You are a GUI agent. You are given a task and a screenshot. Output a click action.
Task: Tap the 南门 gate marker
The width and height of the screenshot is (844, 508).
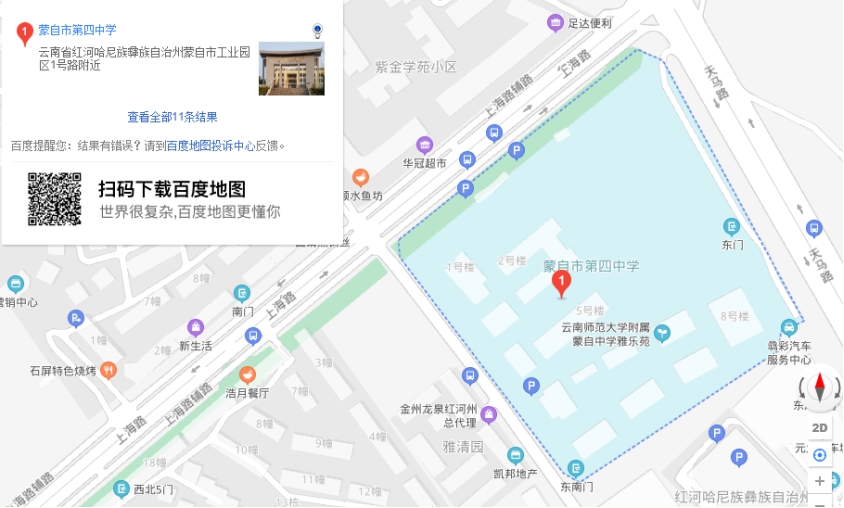tap(242, 293)
